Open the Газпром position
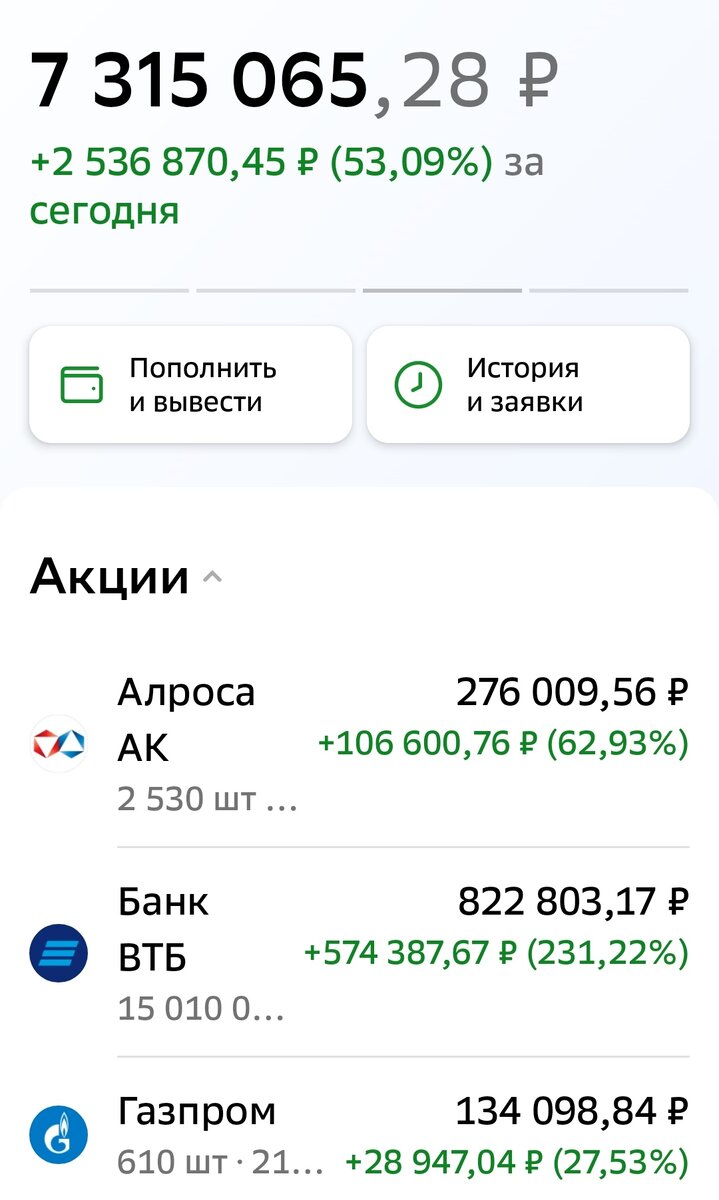719x1200 pixels. [x=359, y=1135]
